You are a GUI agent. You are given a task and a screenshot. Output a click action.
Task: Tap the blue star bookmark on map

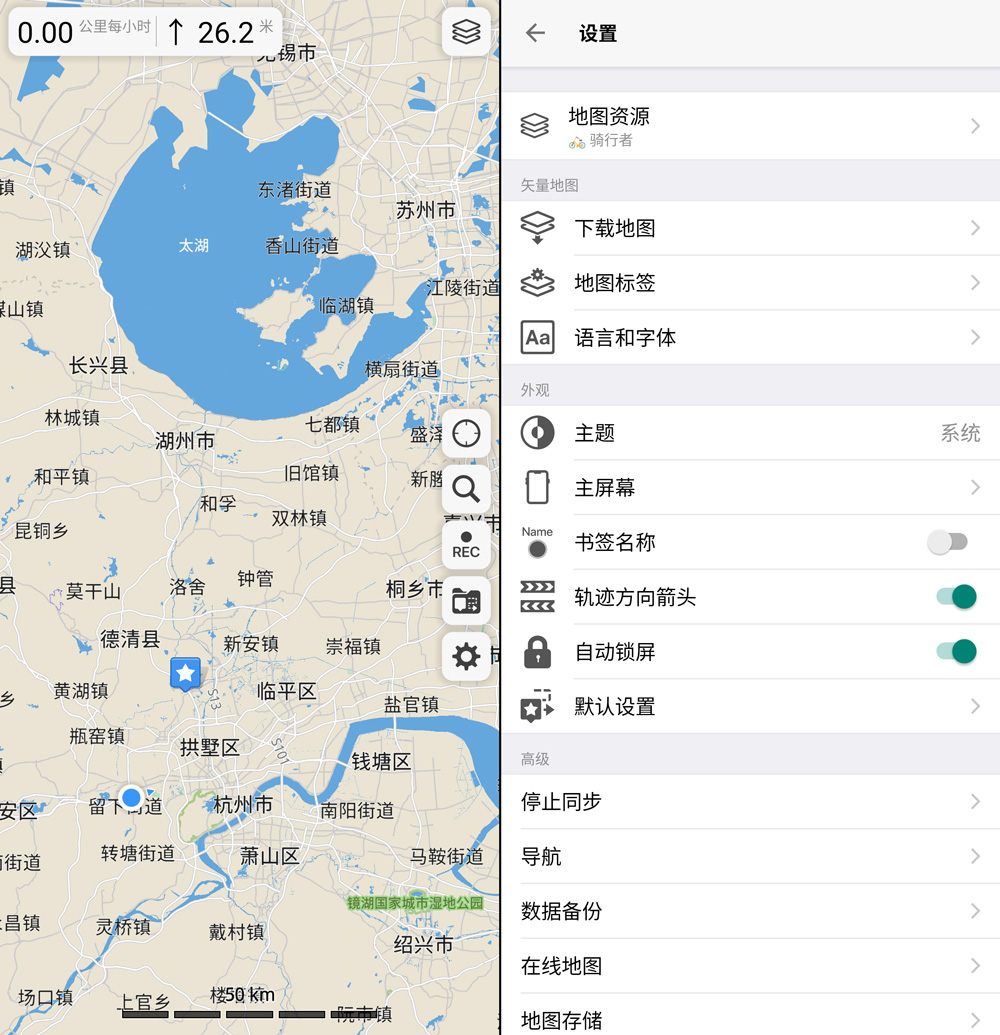(185, 674)
